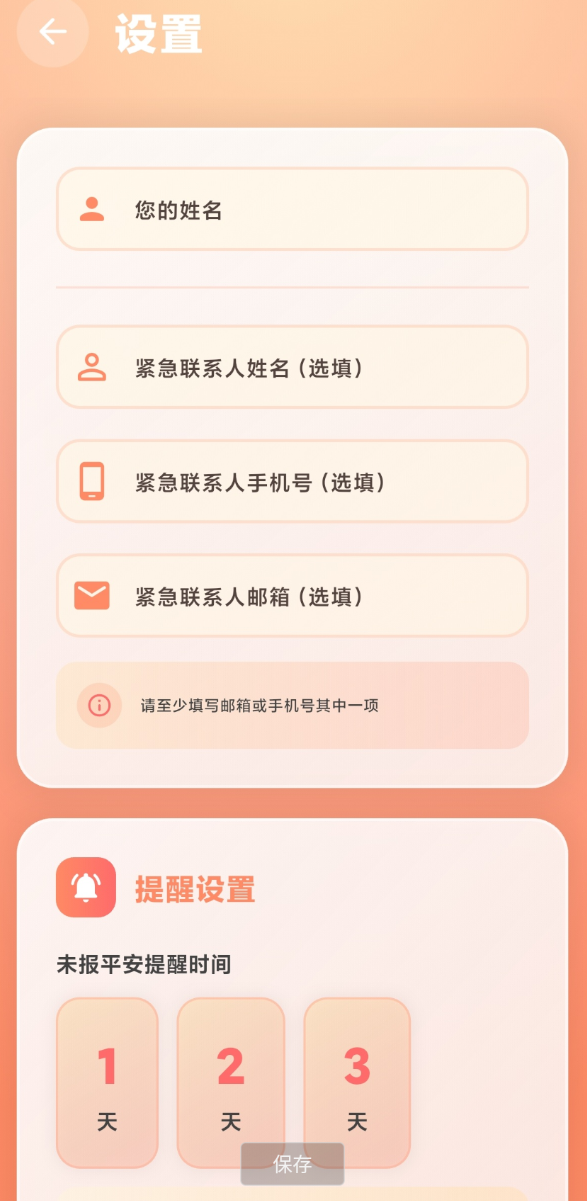Go back using the arrow icon
The image size is (587, 1201).
53,32
